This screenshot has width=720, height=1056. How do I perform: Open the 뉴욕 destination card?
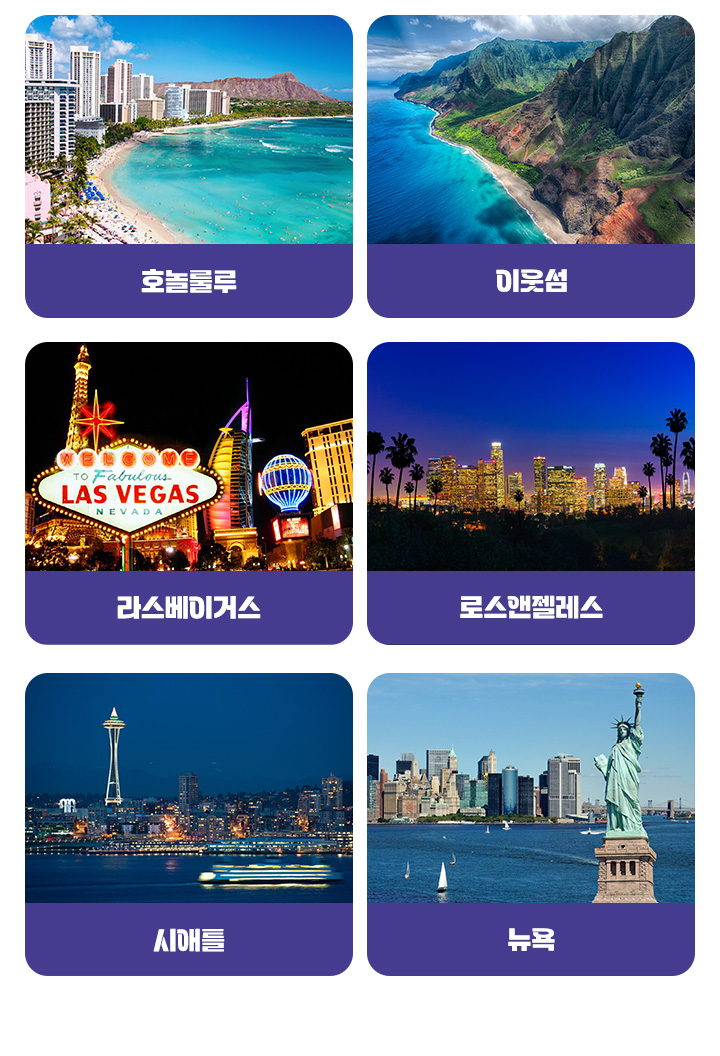(x=531, y=823)
